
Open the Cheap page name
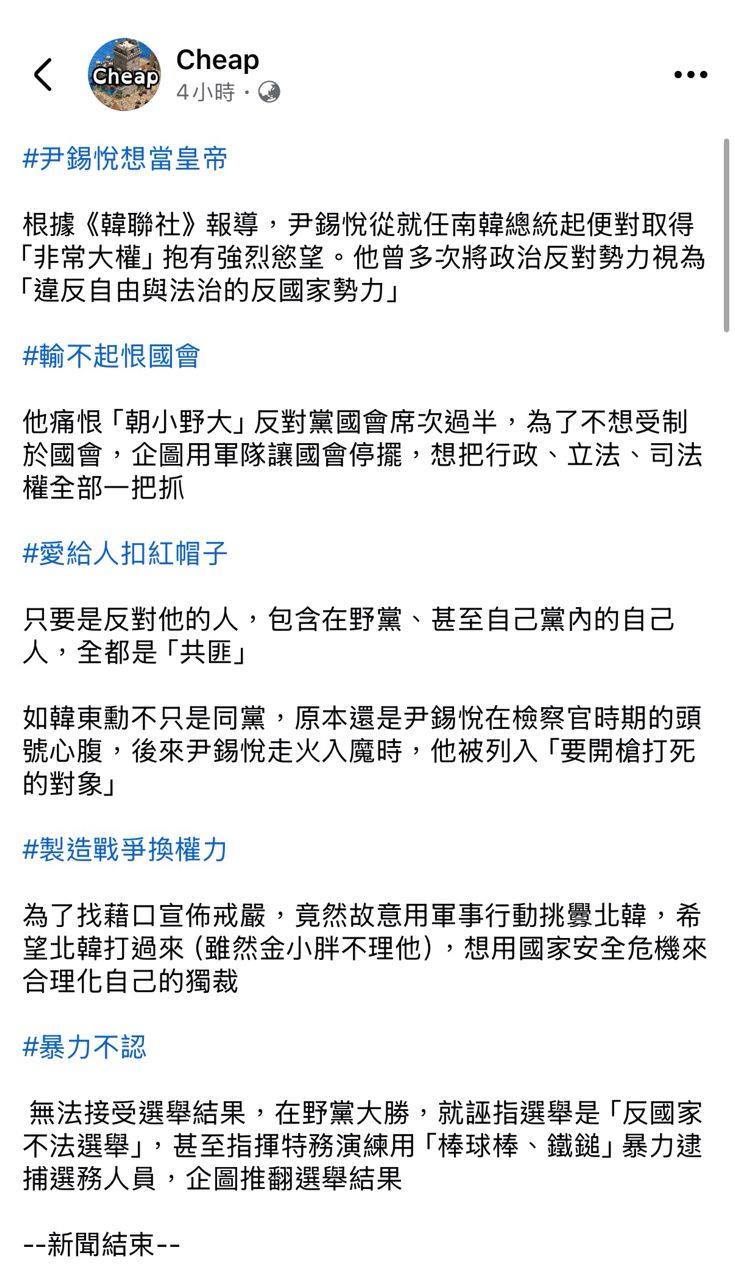click(217, 60)
